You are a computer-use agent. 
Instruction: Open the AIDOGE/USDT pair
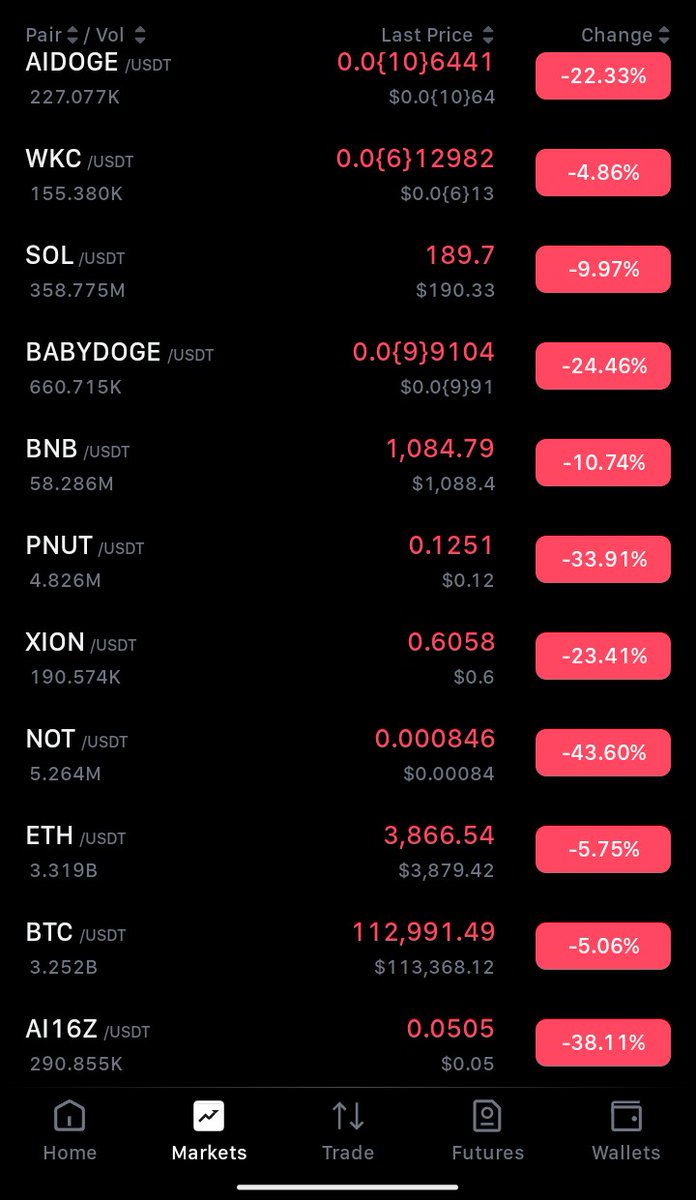click(x=348, y=77)
